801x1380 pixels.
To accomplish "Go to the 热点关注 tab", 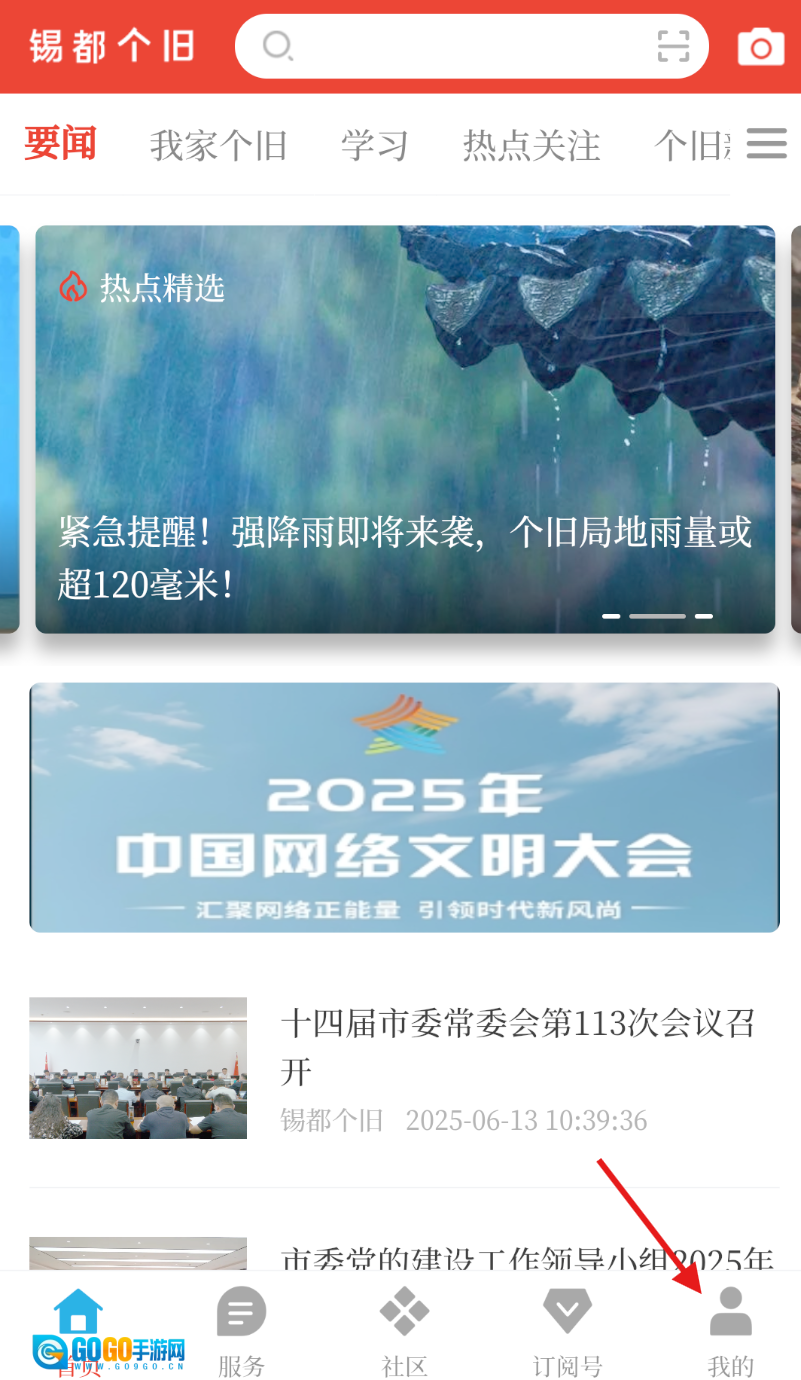I will (531, 146).
